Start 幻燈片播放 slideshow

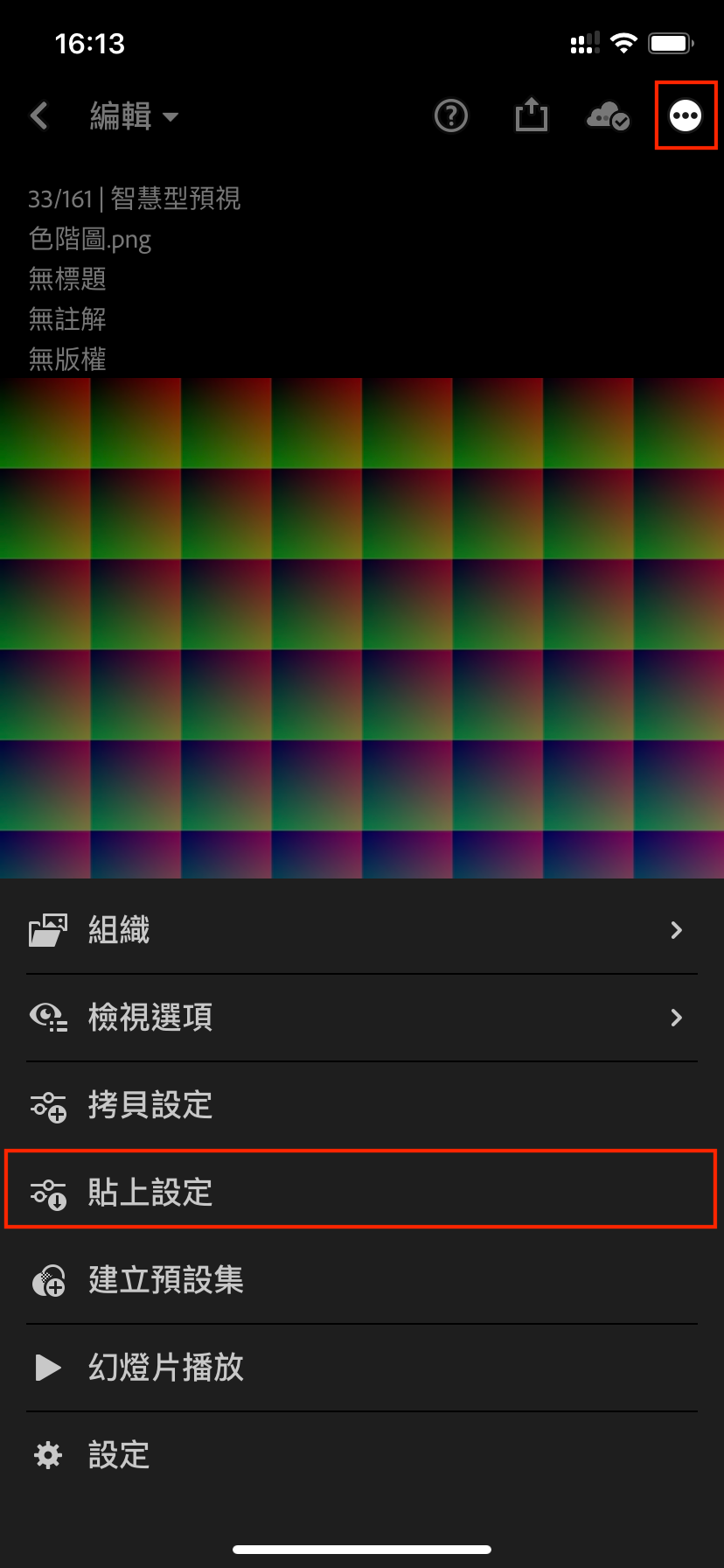362,1368
